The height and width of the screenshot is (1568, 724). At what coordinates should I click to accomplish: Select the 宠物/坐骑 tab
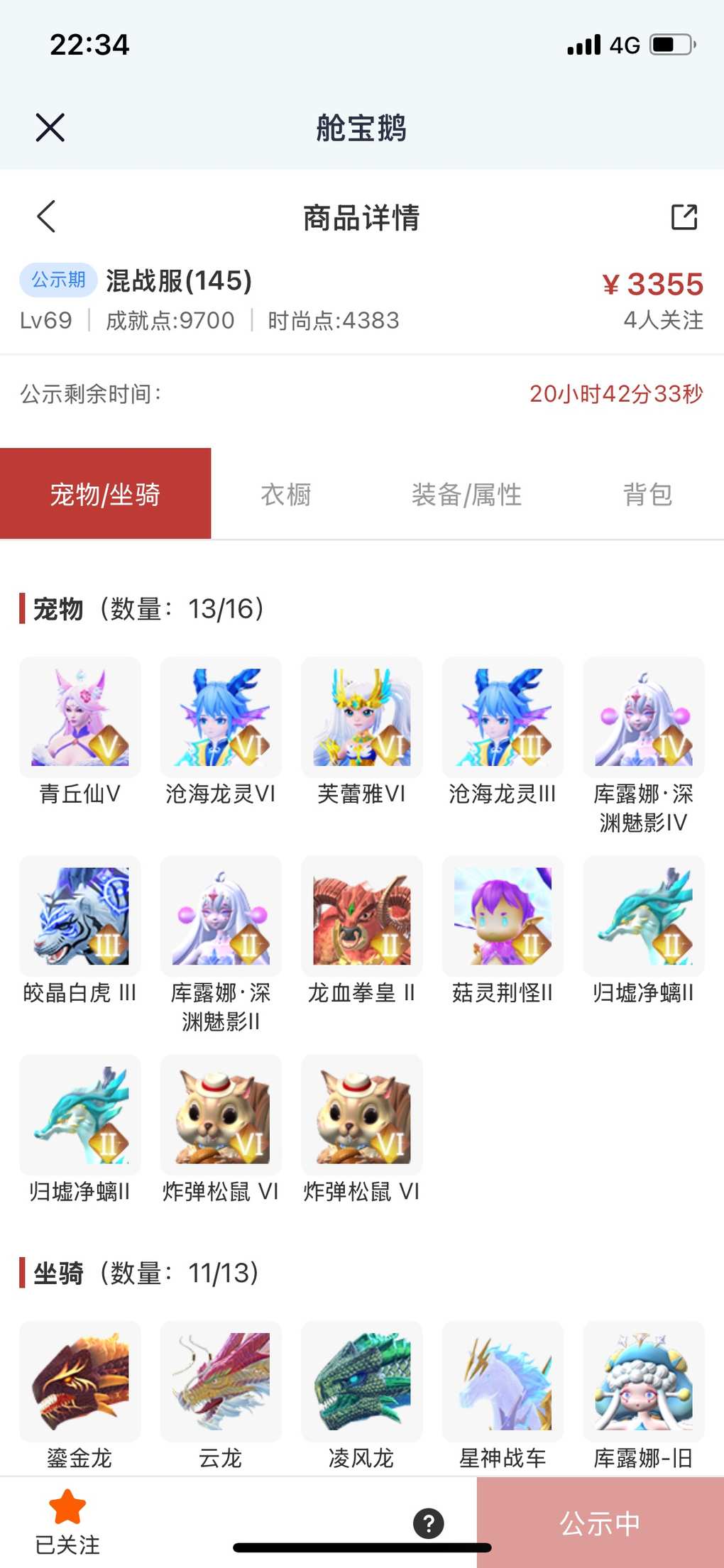click(x=105, y=494)
